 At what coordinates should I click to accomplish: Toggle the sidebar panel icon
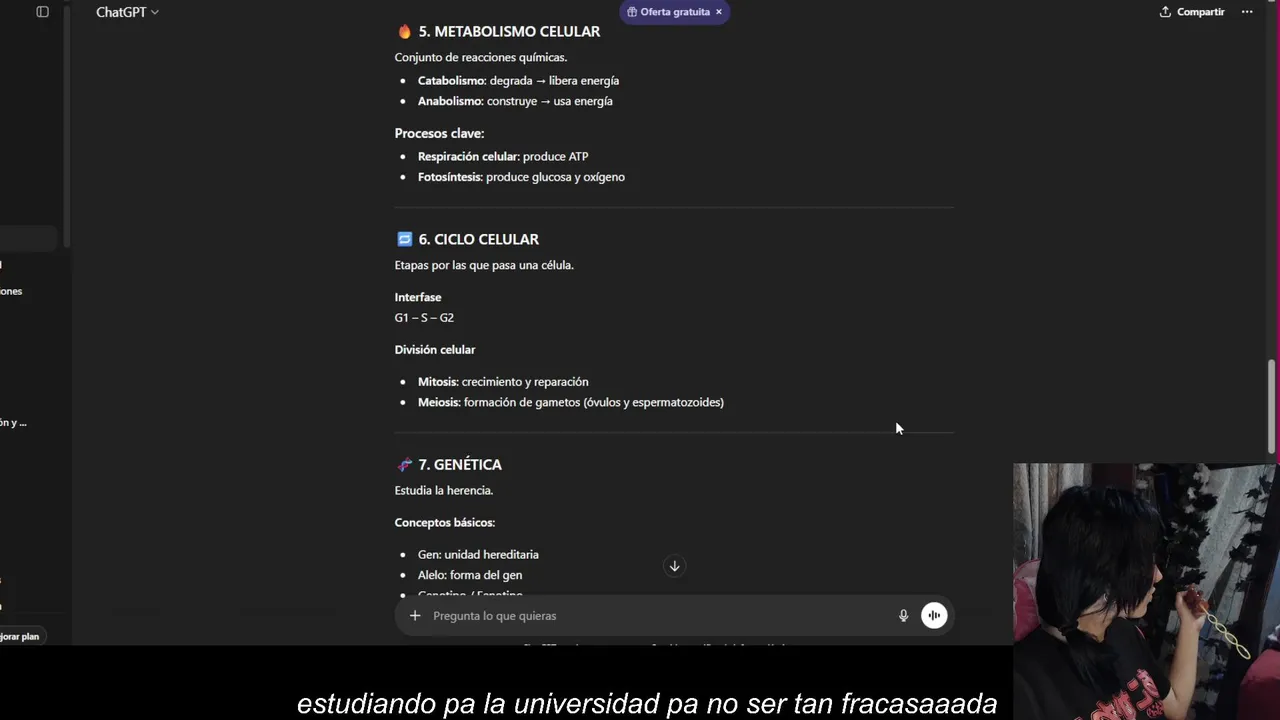pyautogui.click(x=42, y=12)
